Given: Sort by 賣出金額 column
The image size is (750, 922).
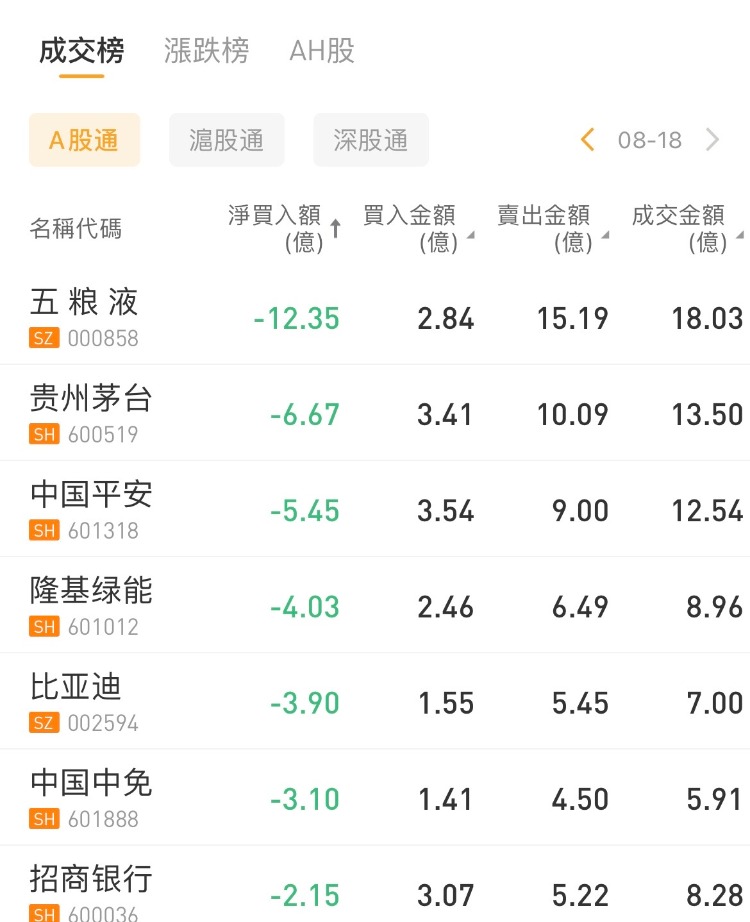Looking at the screenshot, I should coord(552,228).
